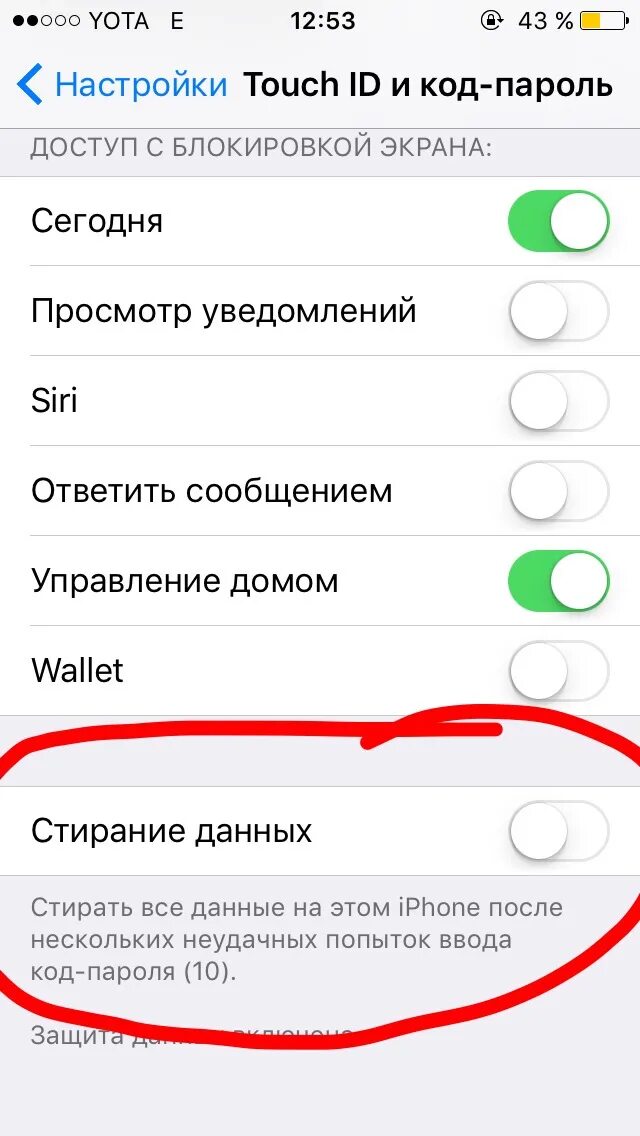Turn on Wallet lock screen access
Image resolution: width=640 pixels, height=1136 pixels.
tap(559, 670)
